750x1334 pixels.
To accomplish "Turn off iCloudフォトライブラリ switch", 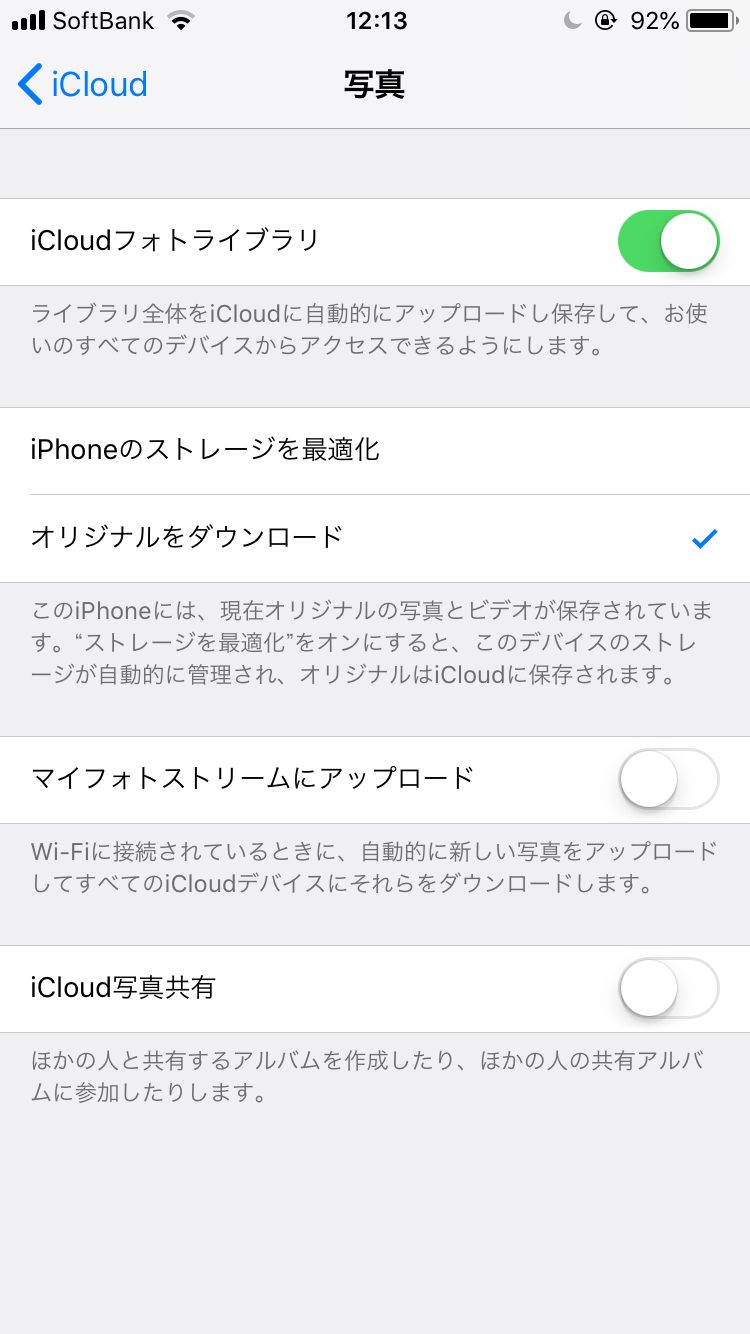I will coord(668,241).
